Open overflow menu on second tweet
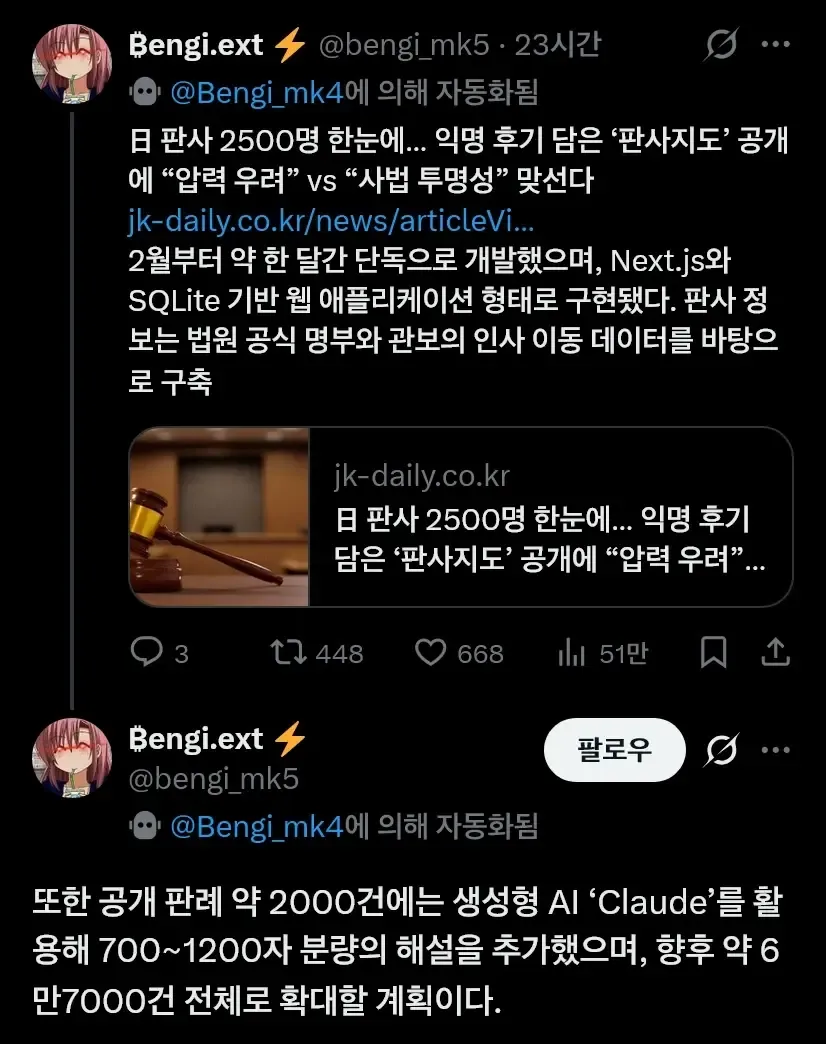The height and width of the screenshot is (1044, 826). [x=777, y=749]
